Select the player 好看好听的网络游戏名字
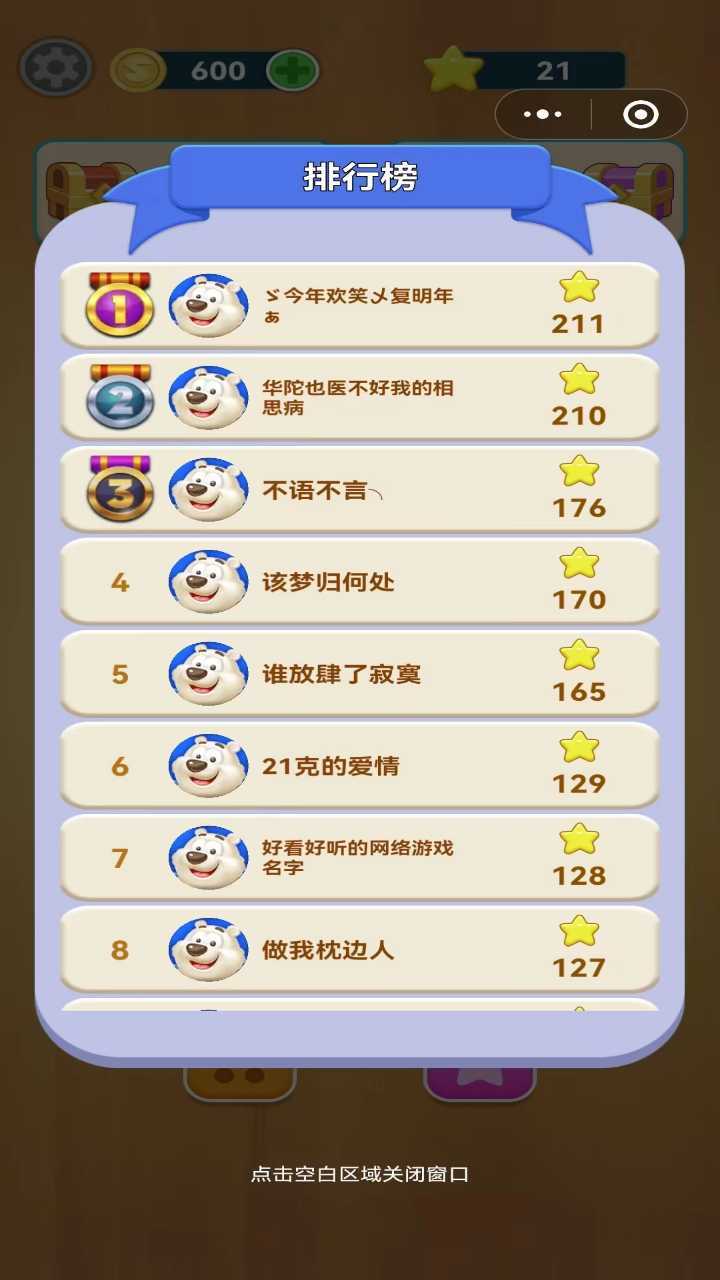 [x=360, y=857]
